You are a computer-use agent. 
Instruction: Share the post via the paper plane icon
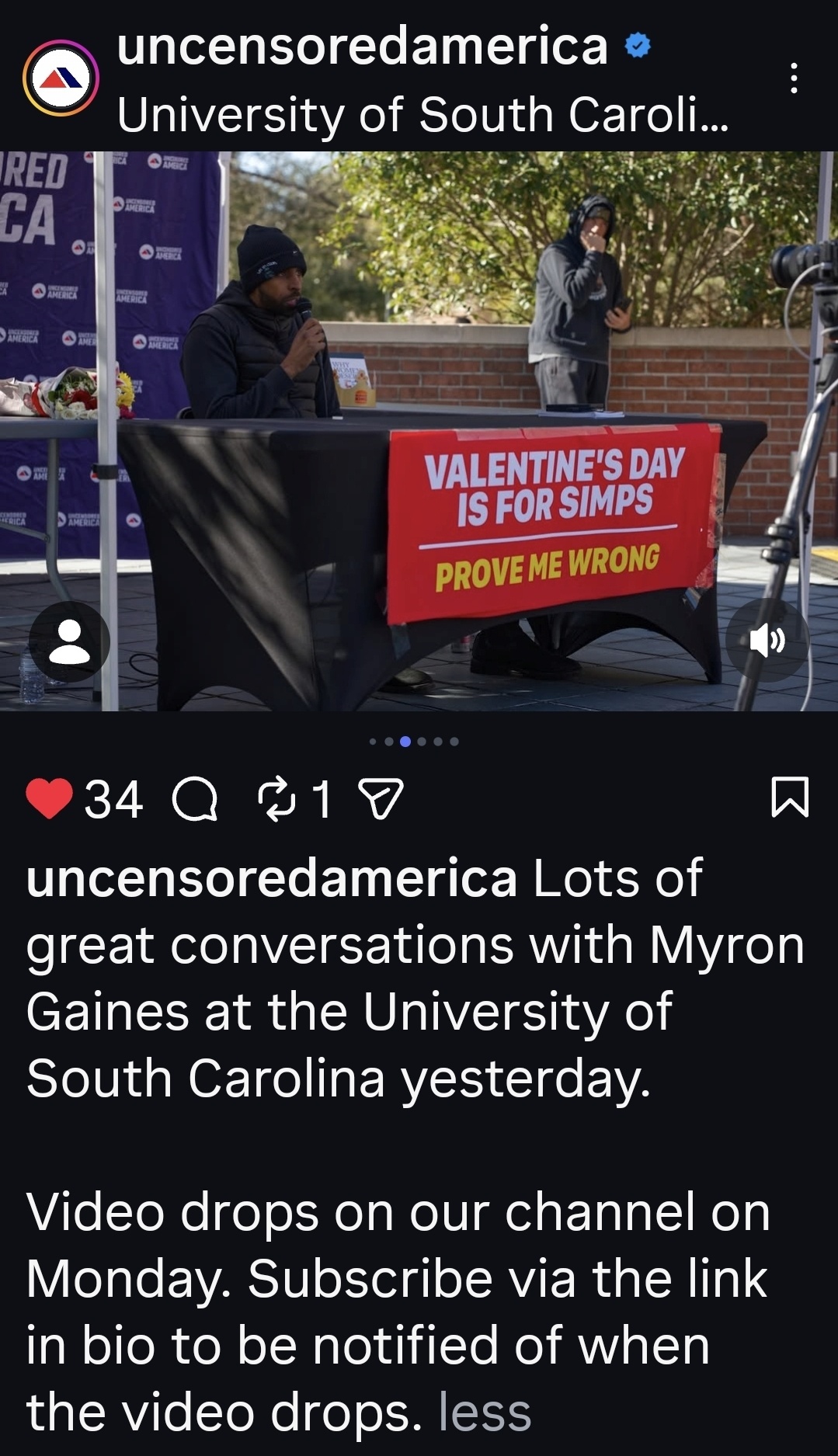pyautogui.click(x=381, y=799)
